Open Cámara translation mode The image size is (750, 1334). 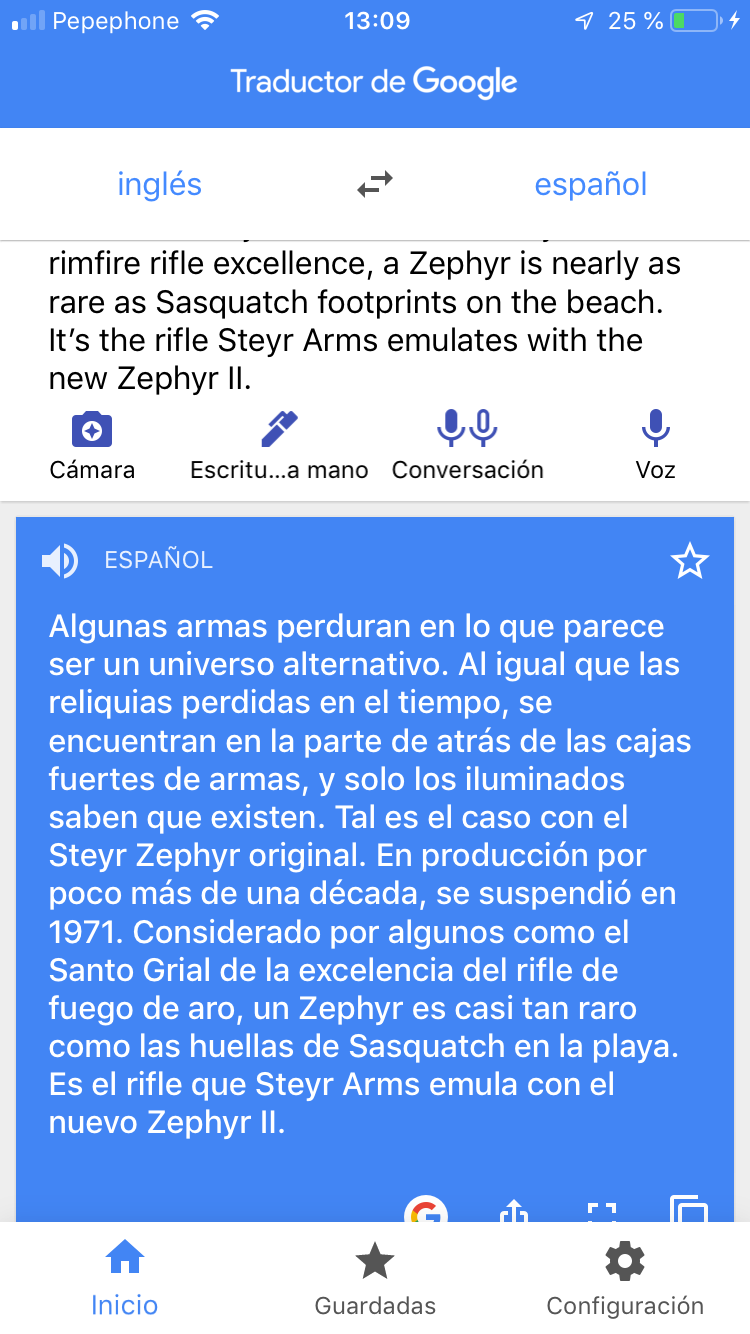(x=92, y=445)
